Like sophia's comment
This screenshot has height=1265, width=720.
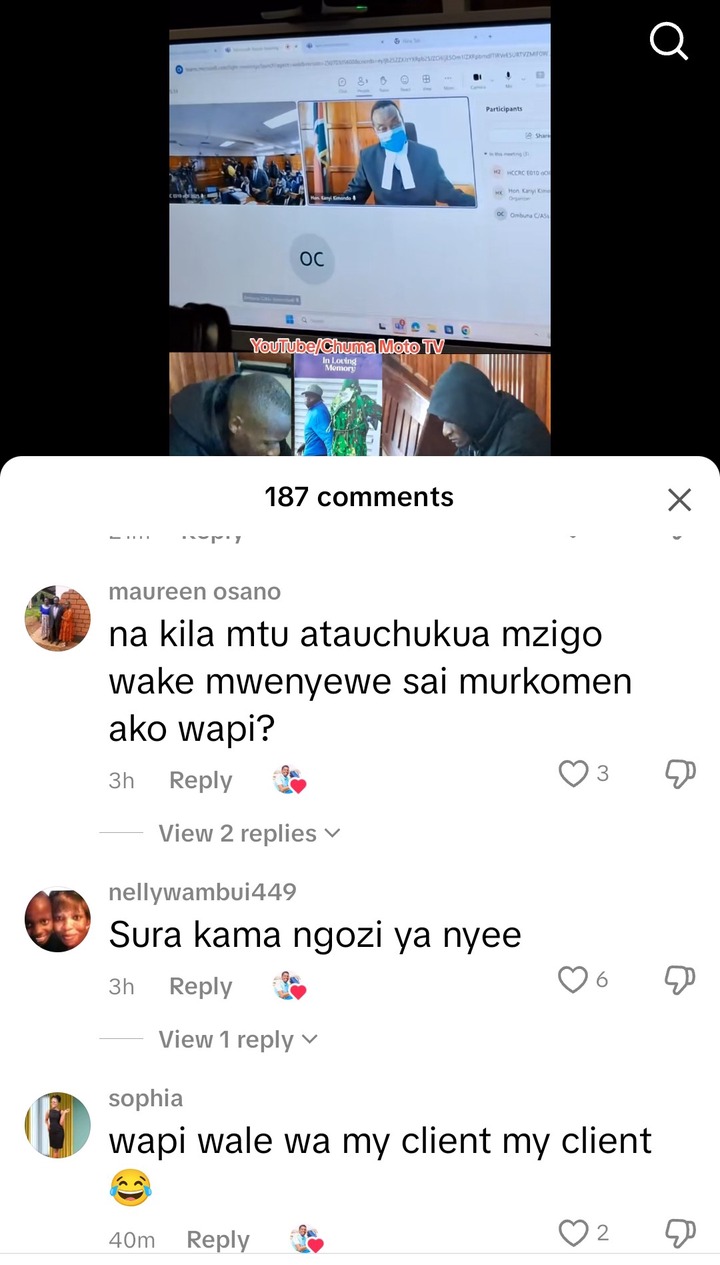pyautogui.click(x=573, y=1234)
